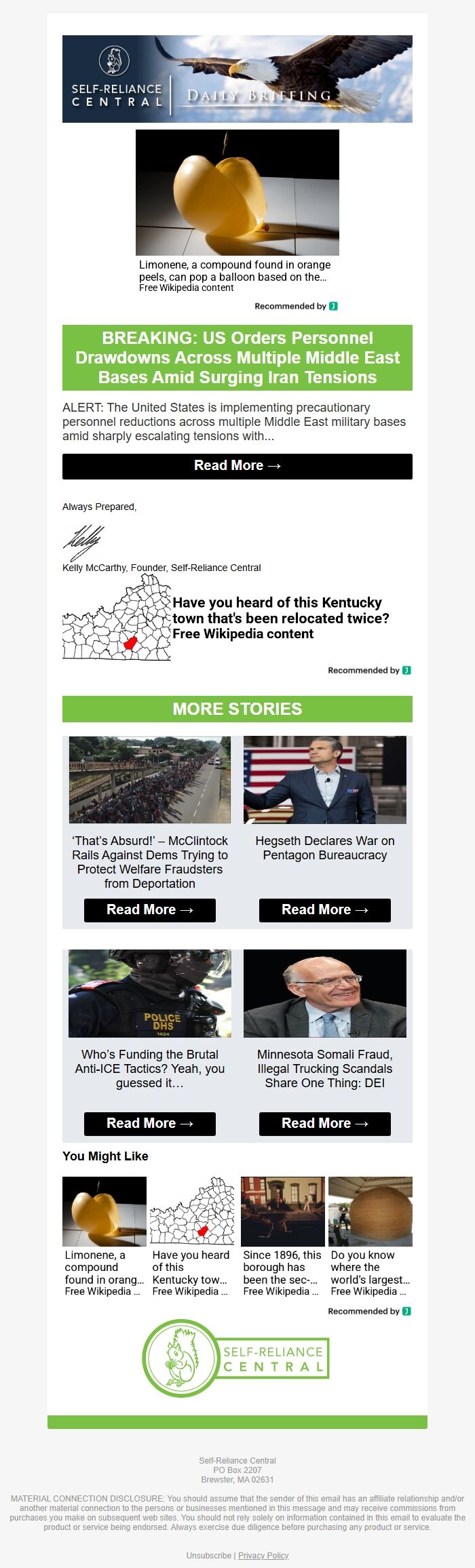Open the Read More button under the breaking story
Image resolution: width=475 pixels, height=1568 pixels.
click(x=237, y=466)
